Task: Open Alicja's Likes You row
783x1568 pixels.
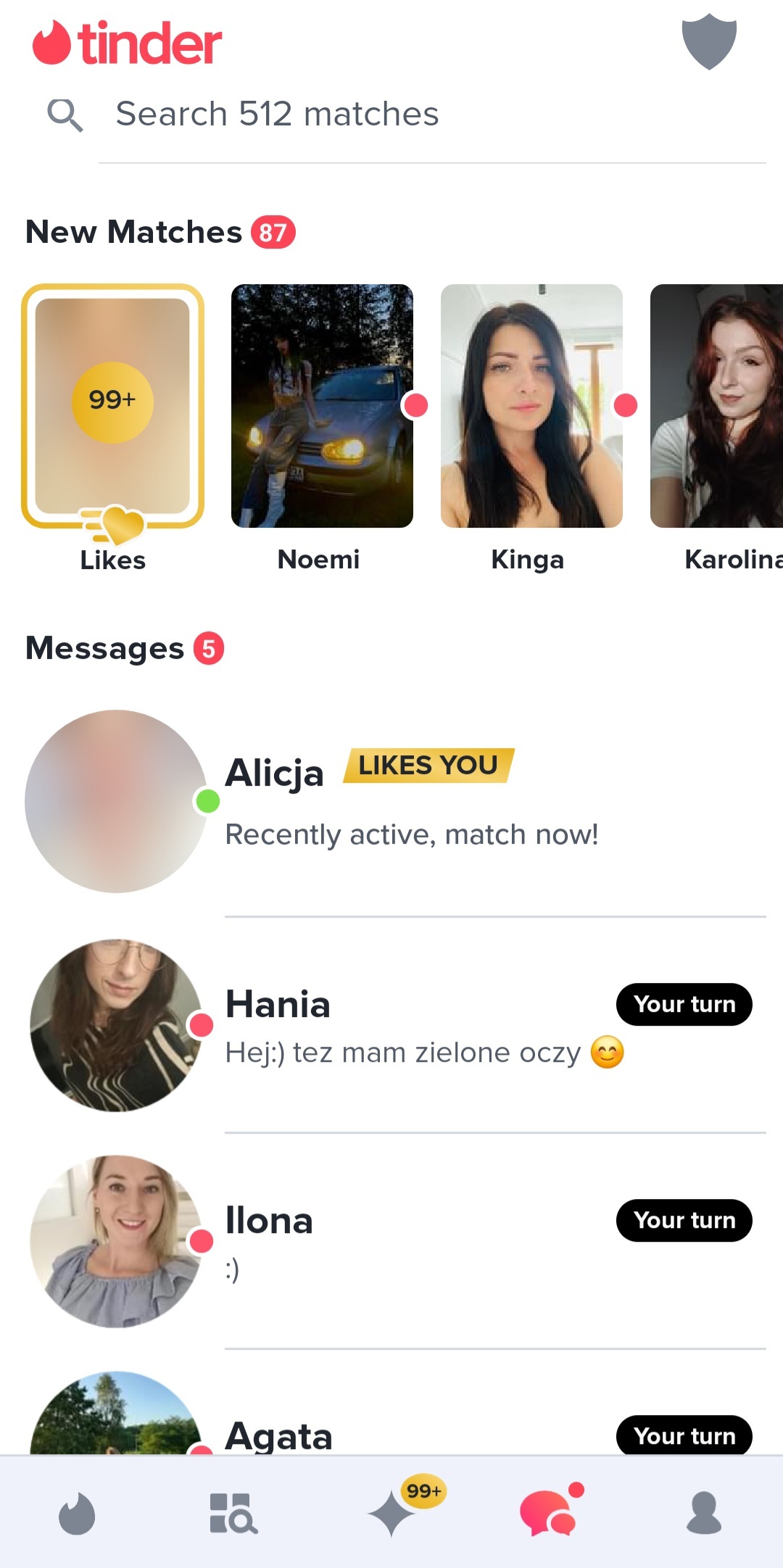Action: (x=435, y=801)
